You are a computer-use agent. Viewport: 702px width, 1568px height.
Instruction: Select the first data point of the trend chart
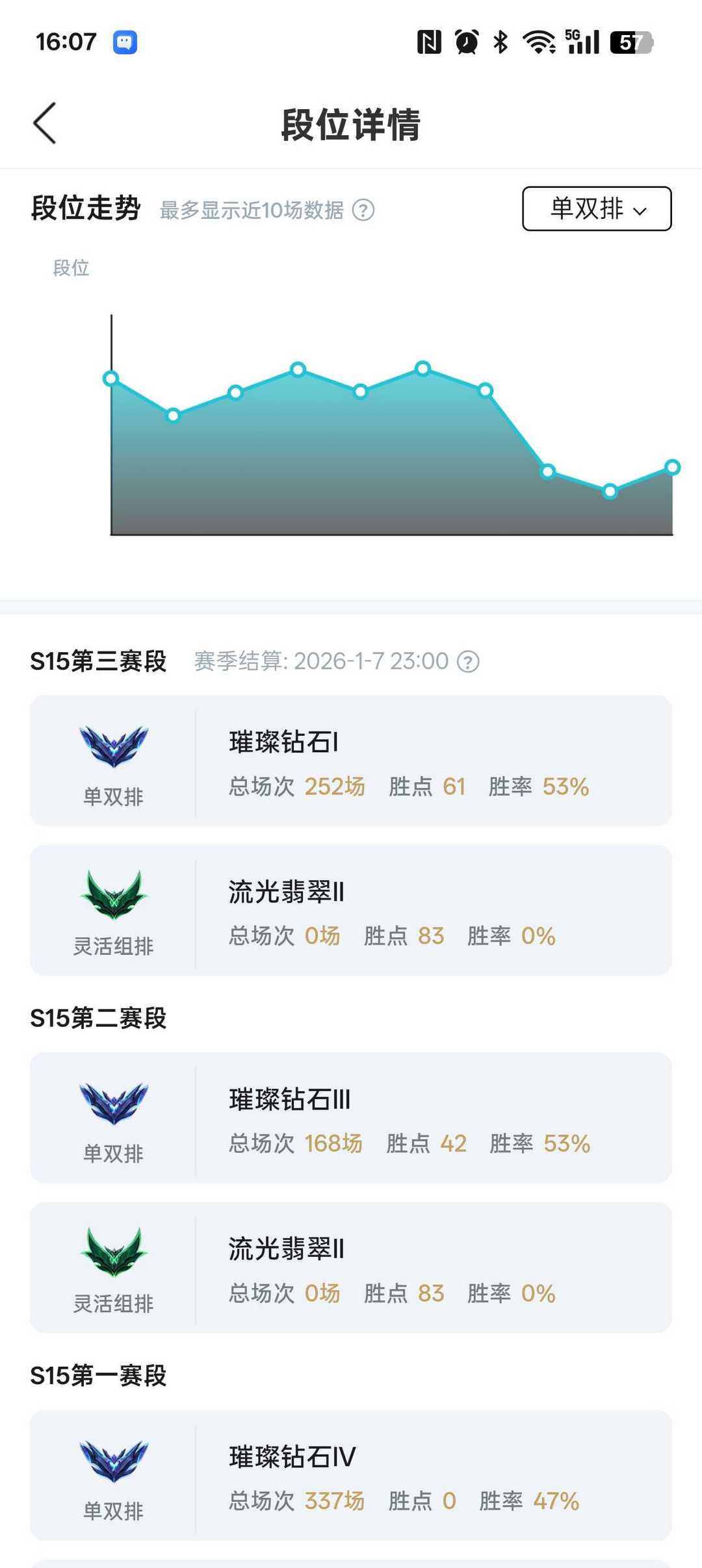pos(111,378)
